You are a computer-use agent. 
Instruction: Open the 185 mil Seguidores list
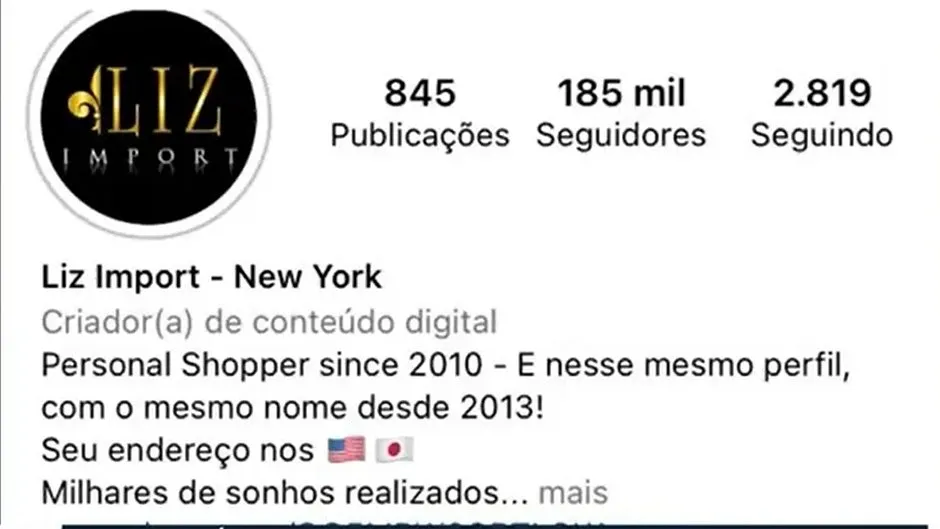click(621, 114)
